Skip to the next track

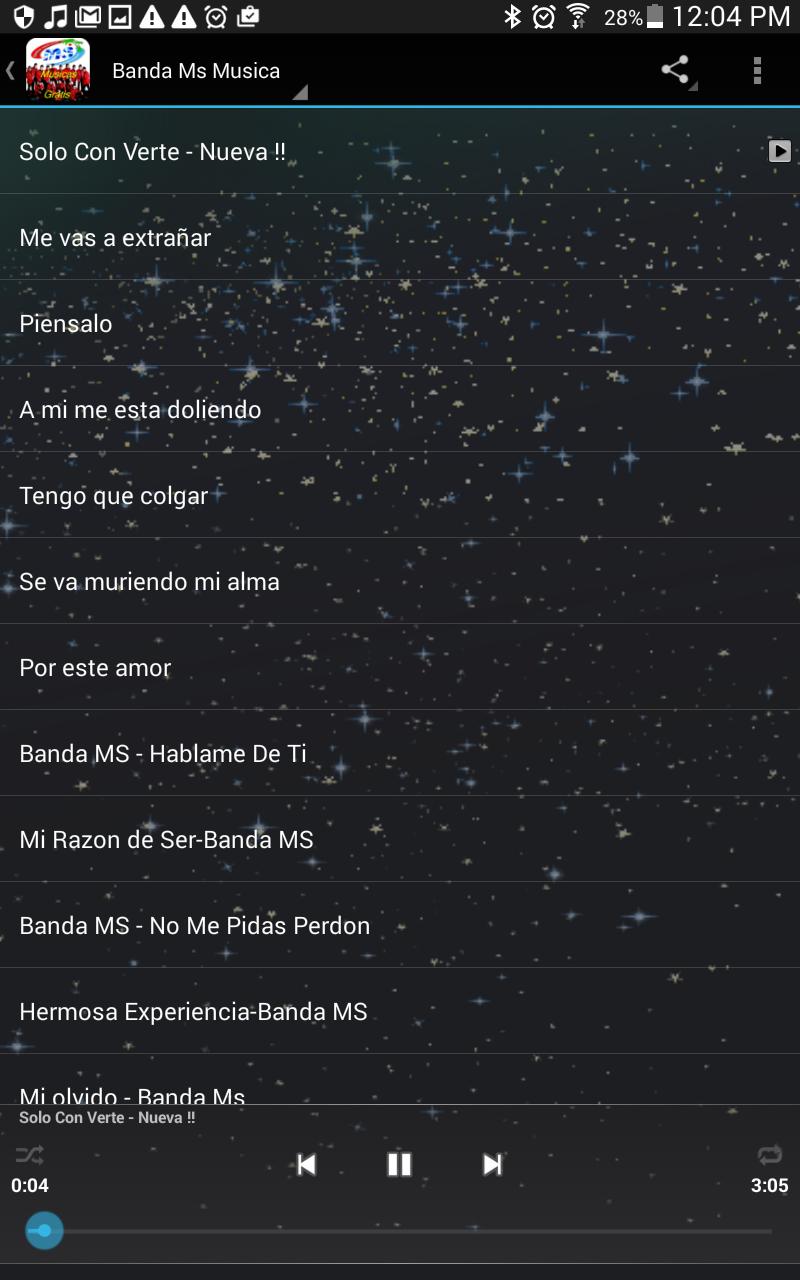click(x=492, y=1164)
